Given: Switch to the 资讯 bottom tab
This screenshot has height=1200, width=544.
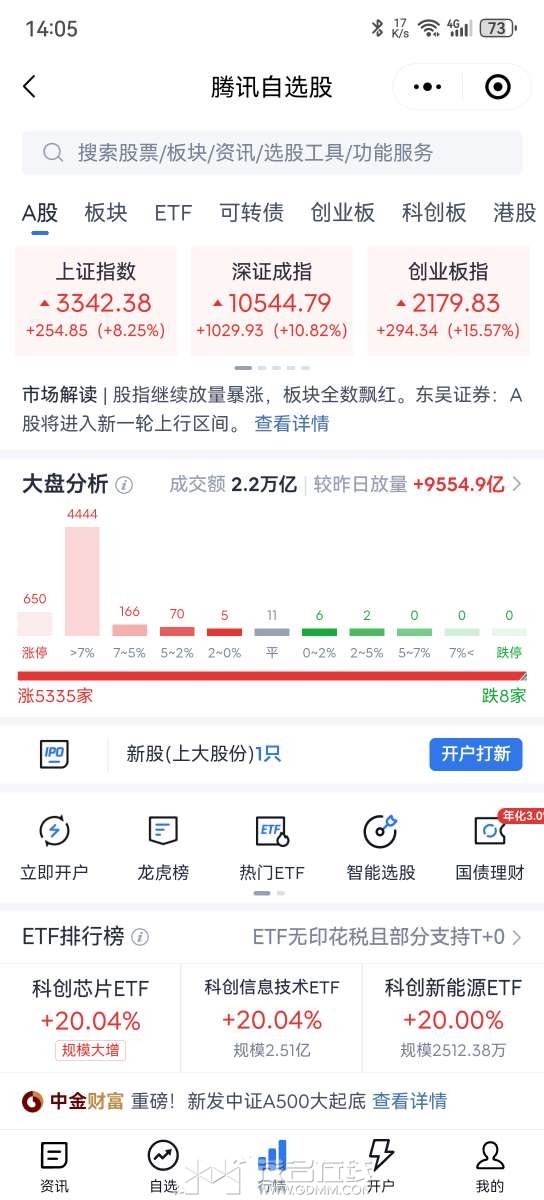Looking at the screenshot, I should pyautogui.click(x=54, y=1166).
